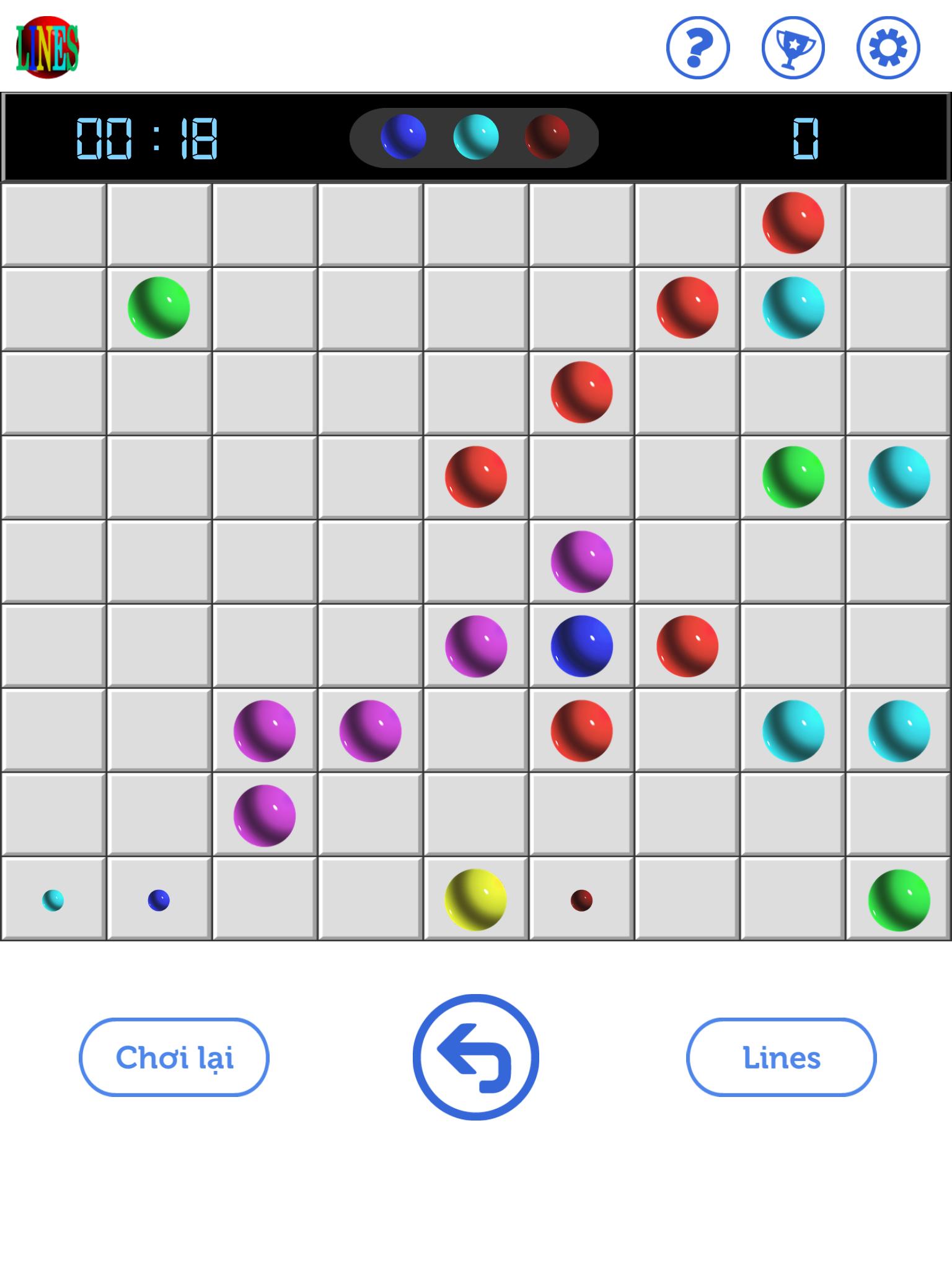Open the trophy leaderboard

click(793, 48)
